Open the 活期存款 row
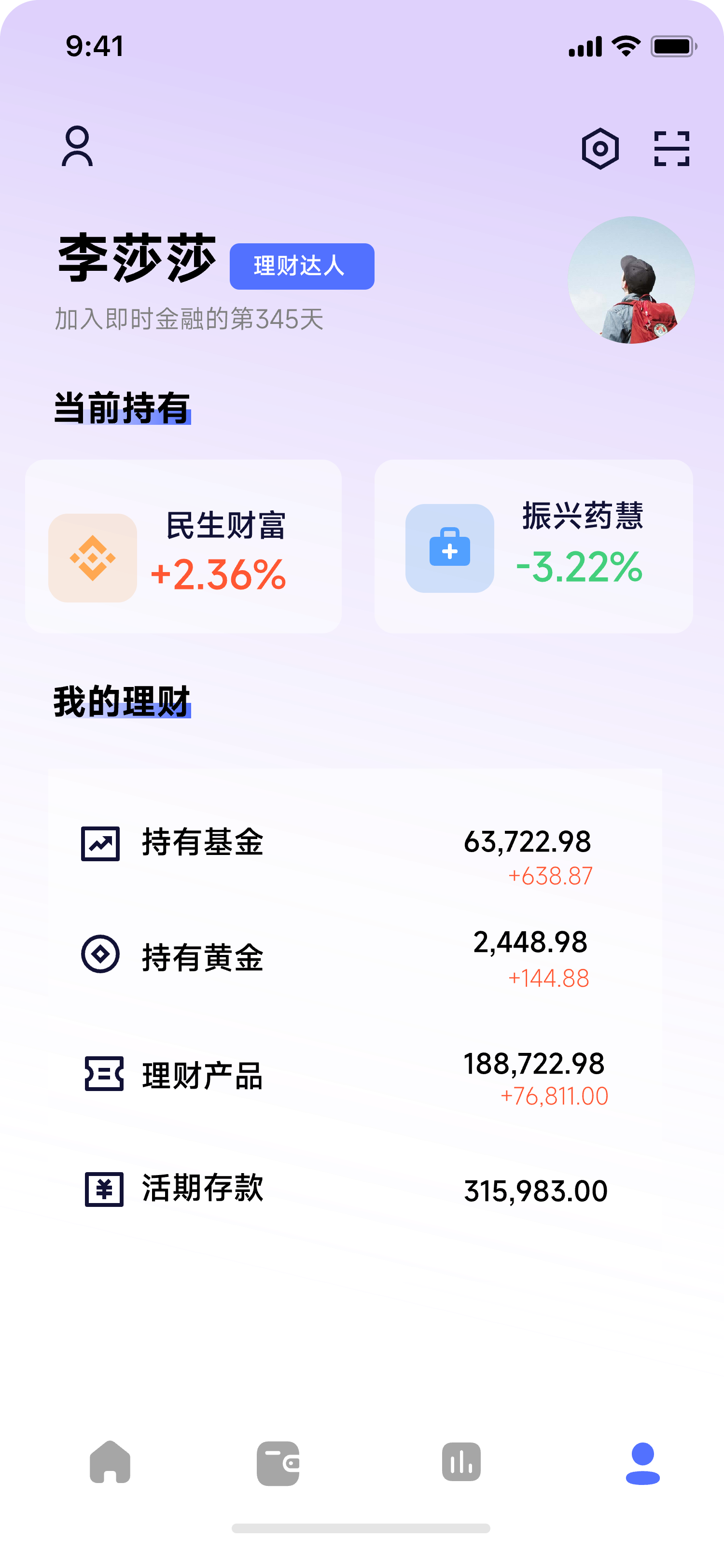 [355, 1190]
